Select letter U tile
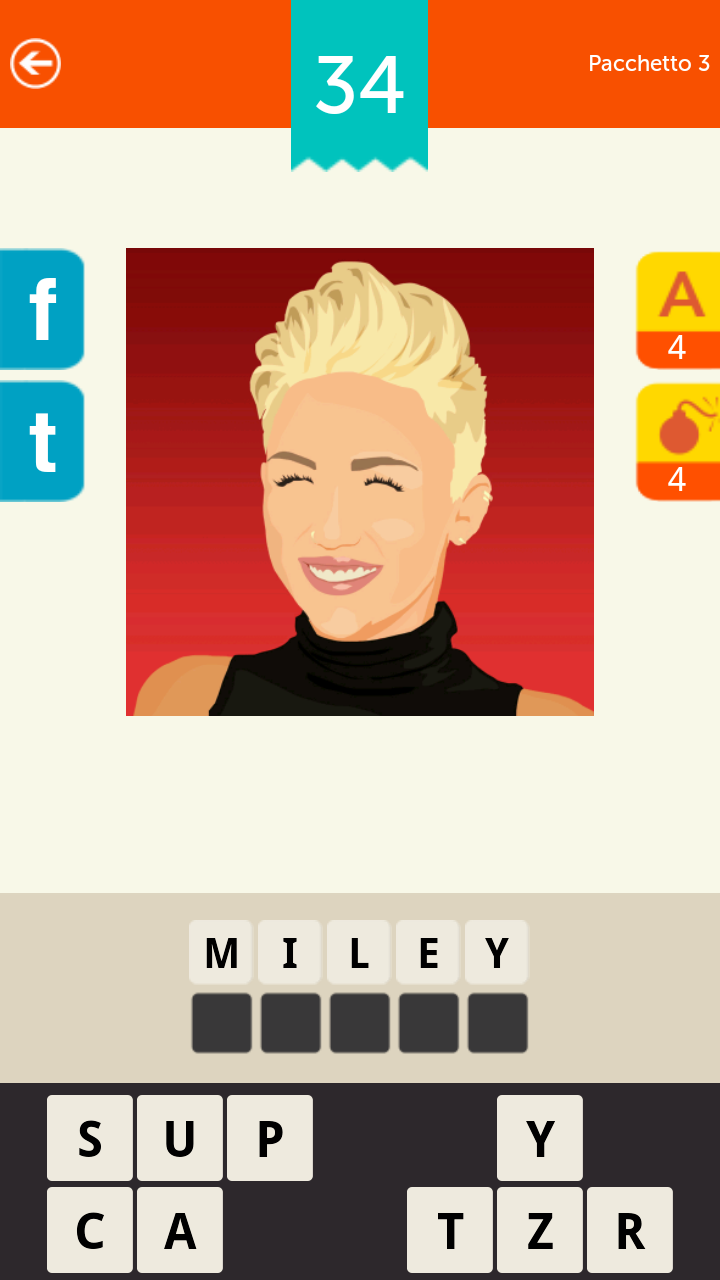 coord(180,1138)
